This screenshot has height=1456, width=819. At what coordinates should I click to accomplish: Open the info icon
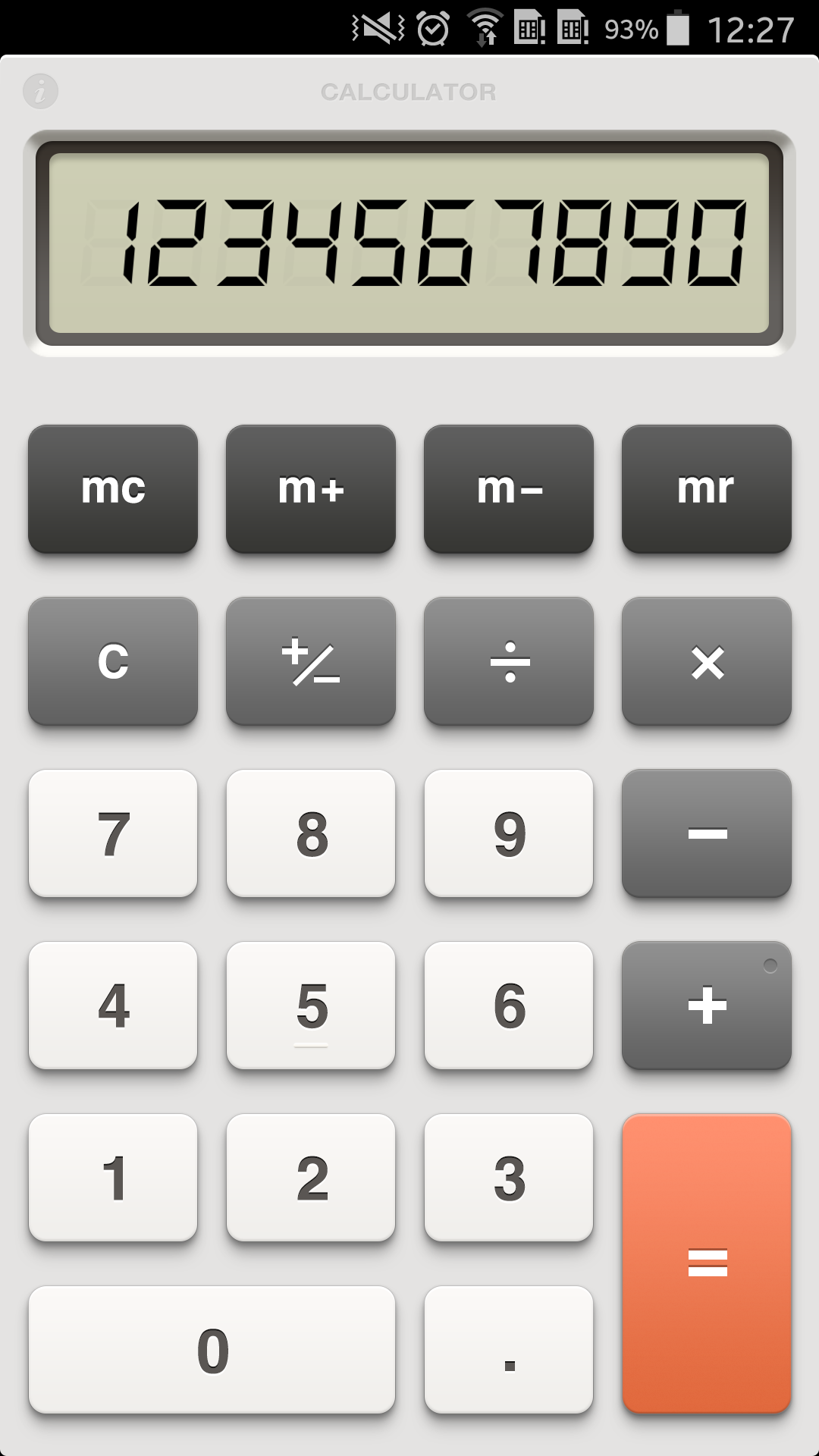(40, 92)
